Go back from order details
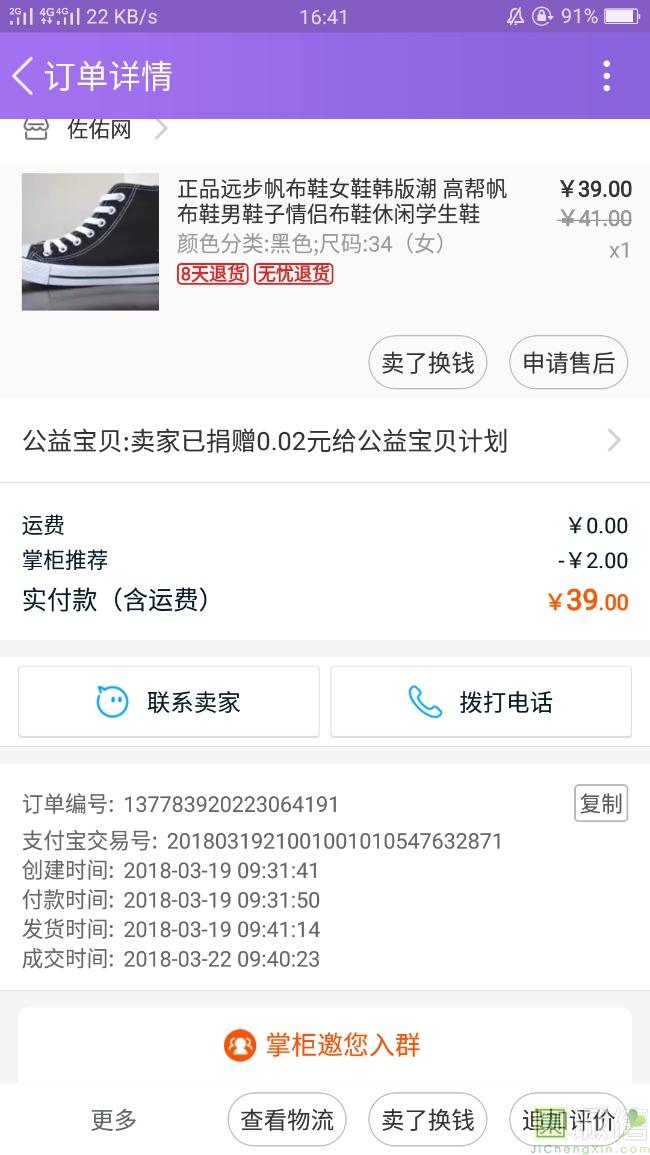 click(24, 76)
